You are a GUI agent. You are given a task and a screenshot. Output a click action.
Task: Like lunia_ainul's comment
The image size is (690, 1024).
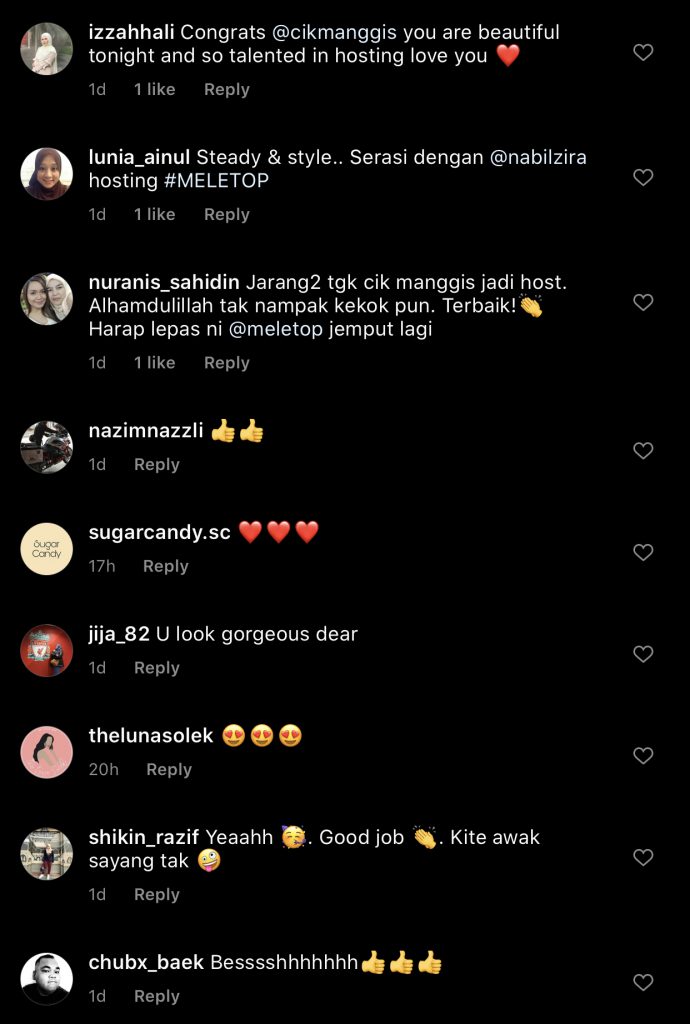[644, 177]
